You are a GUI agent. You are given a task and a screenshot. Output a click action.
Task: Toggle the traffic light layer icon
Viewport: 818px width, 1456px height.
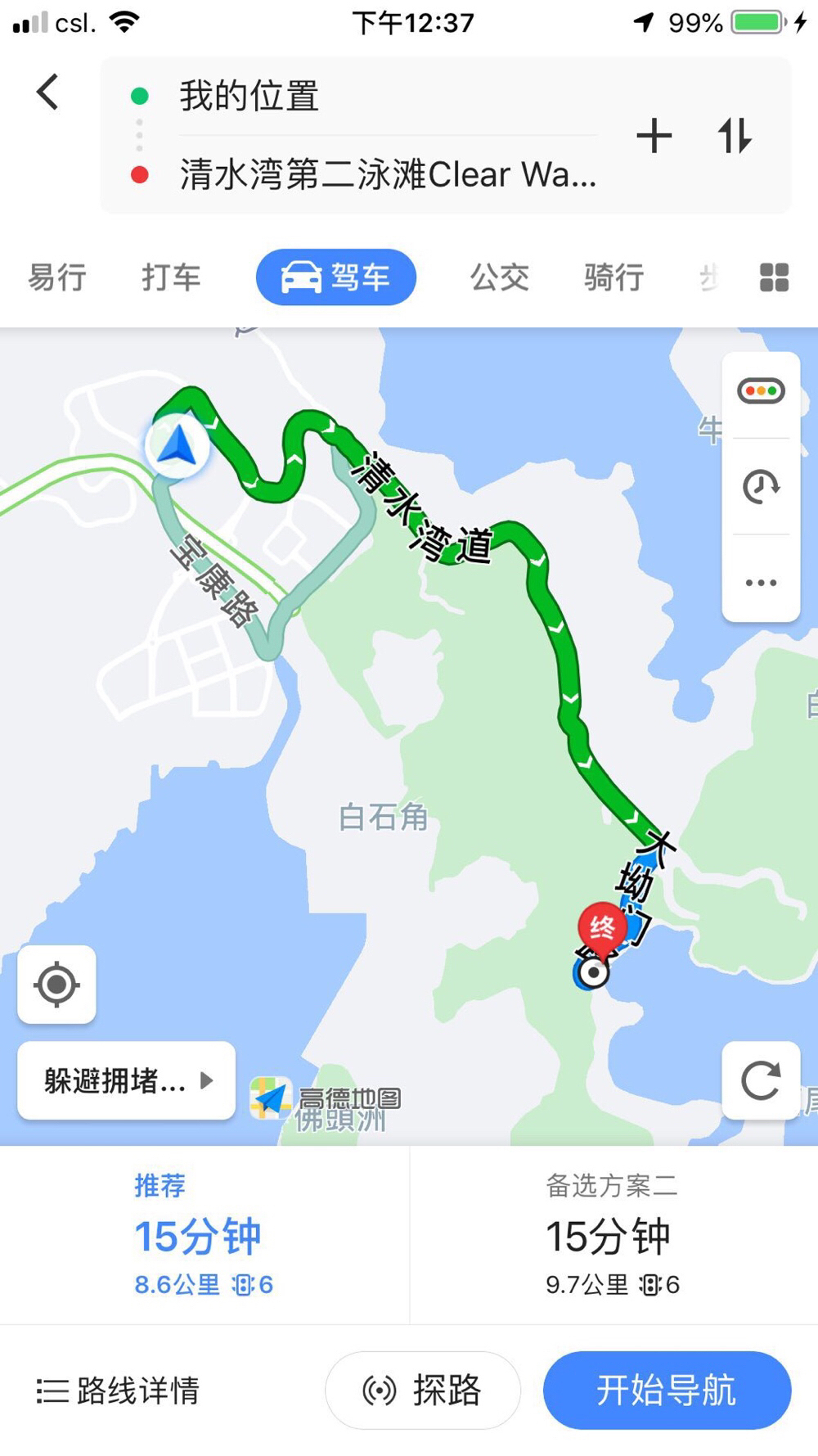click(x=761, y=391)
